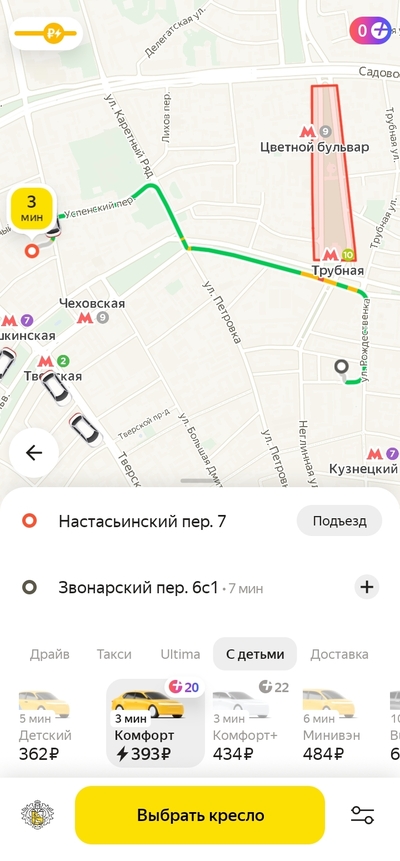Select the С детьми tab
Screen dimensions: 400x861
coord(255,654)
